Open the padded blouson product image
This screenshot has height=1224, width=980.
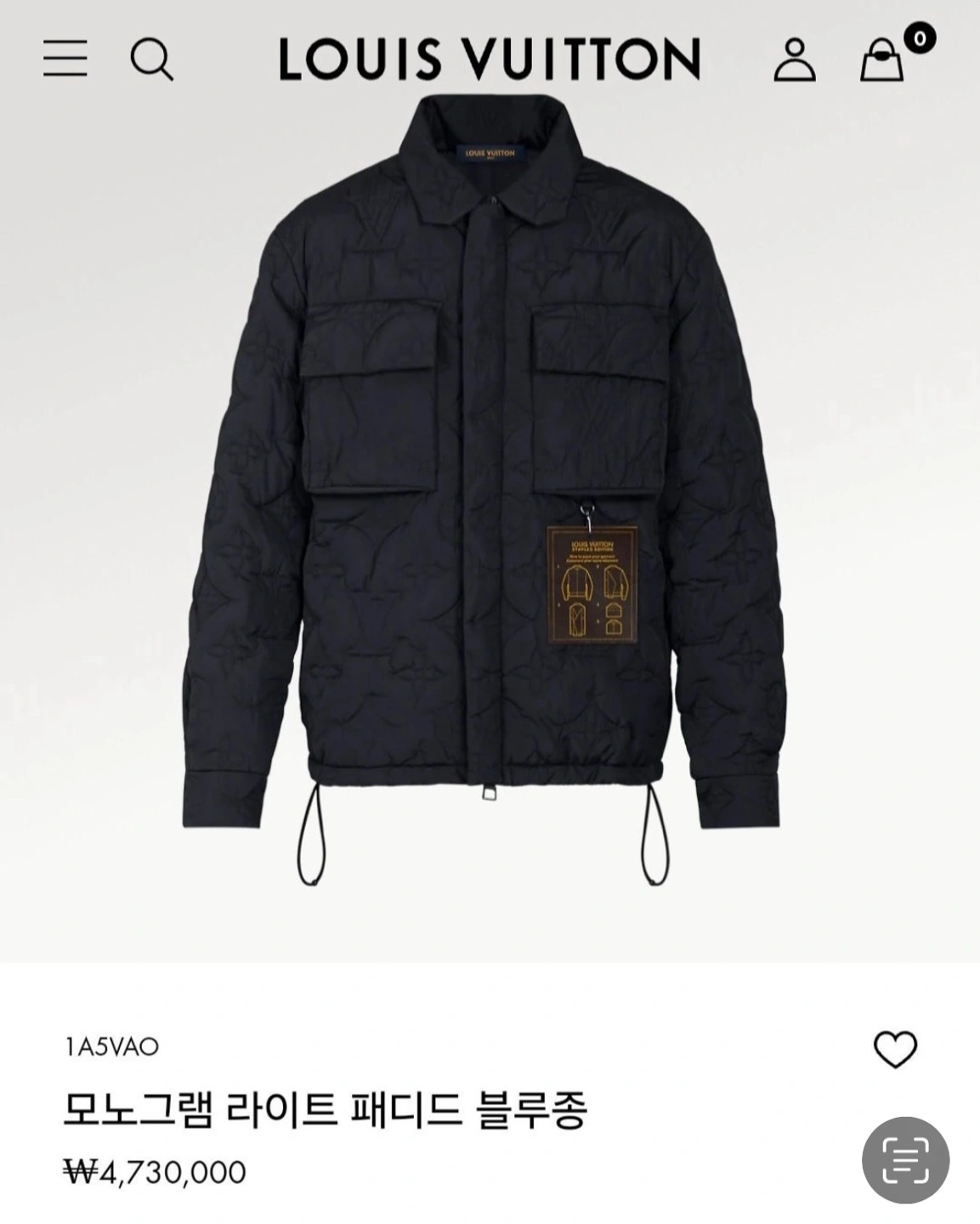(x=481, y=493)
